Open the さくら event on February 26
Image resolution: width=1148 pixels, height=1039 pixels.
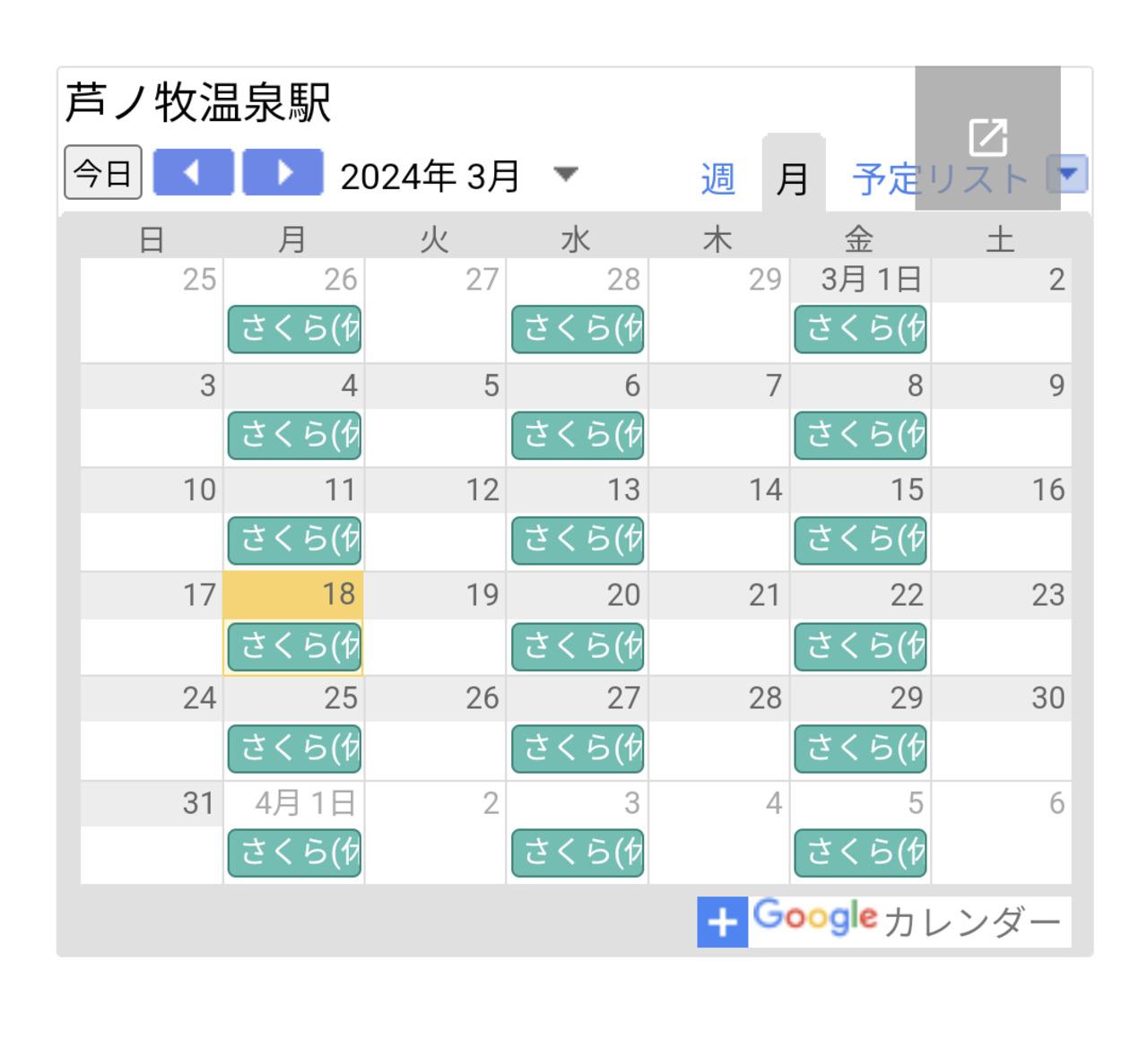coord(294,329)
